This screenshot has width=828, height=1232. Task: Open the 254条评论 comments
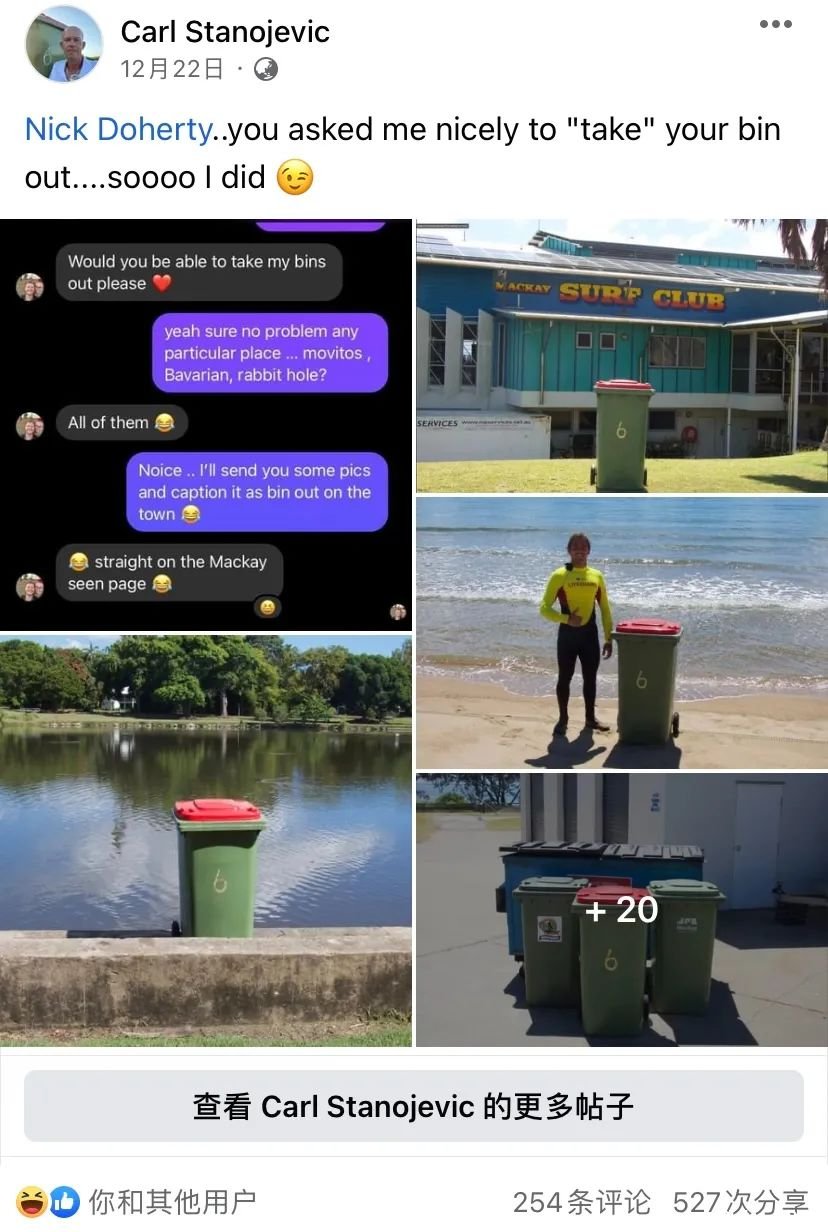(x=581, y=1201)
